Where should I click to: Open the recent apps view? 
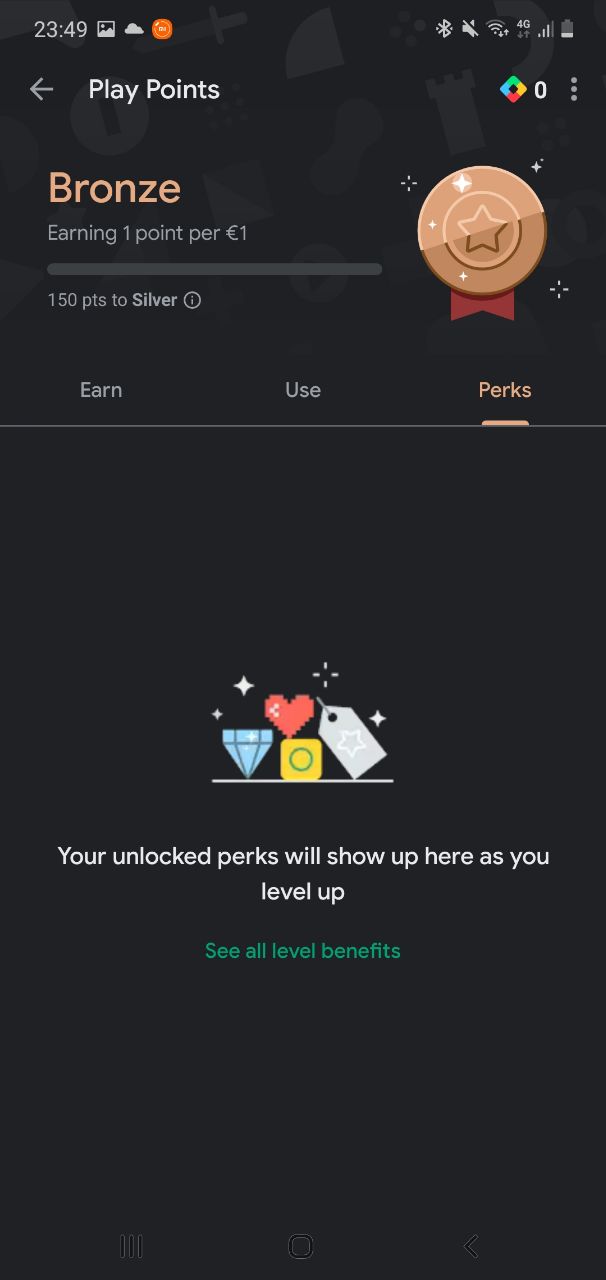[131, 1246]
